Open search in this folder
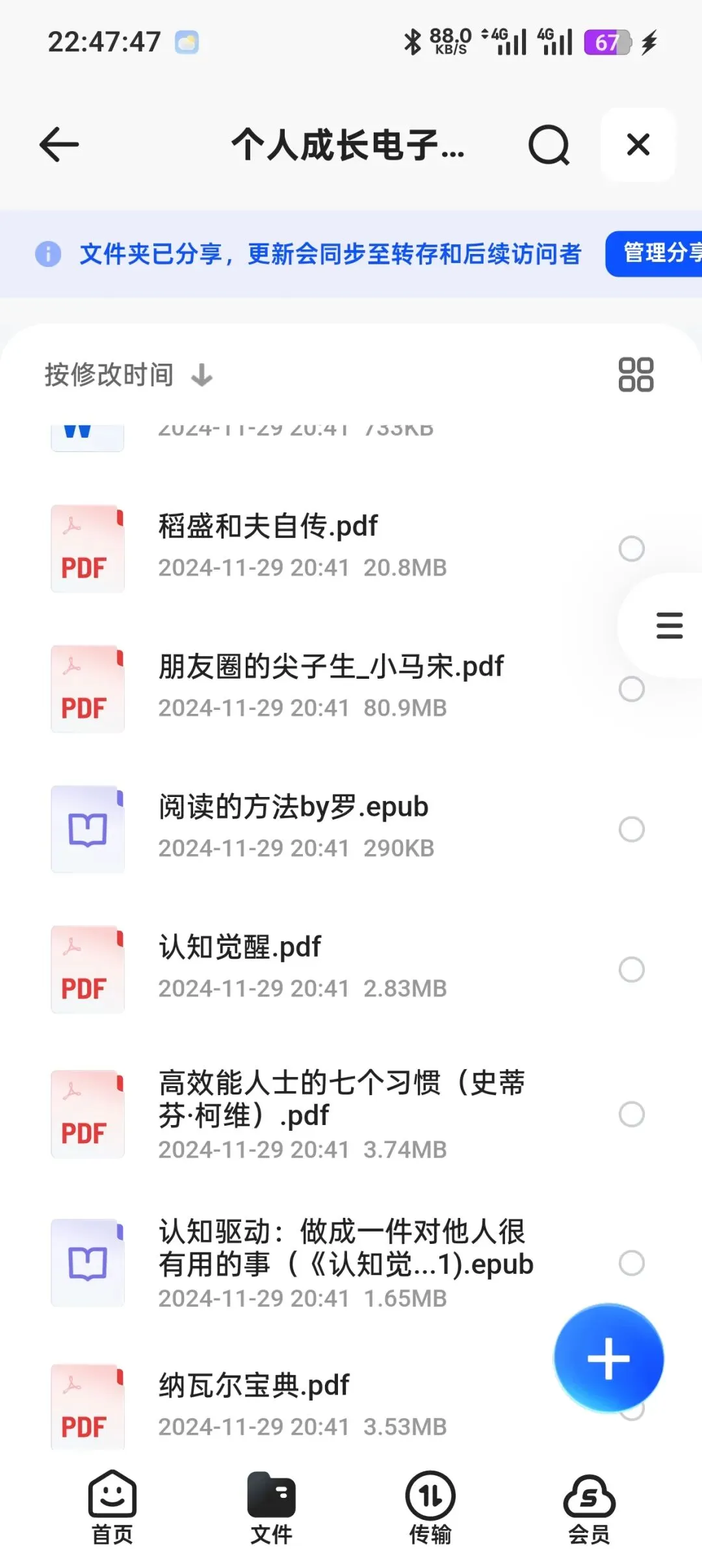 (549, 145)
